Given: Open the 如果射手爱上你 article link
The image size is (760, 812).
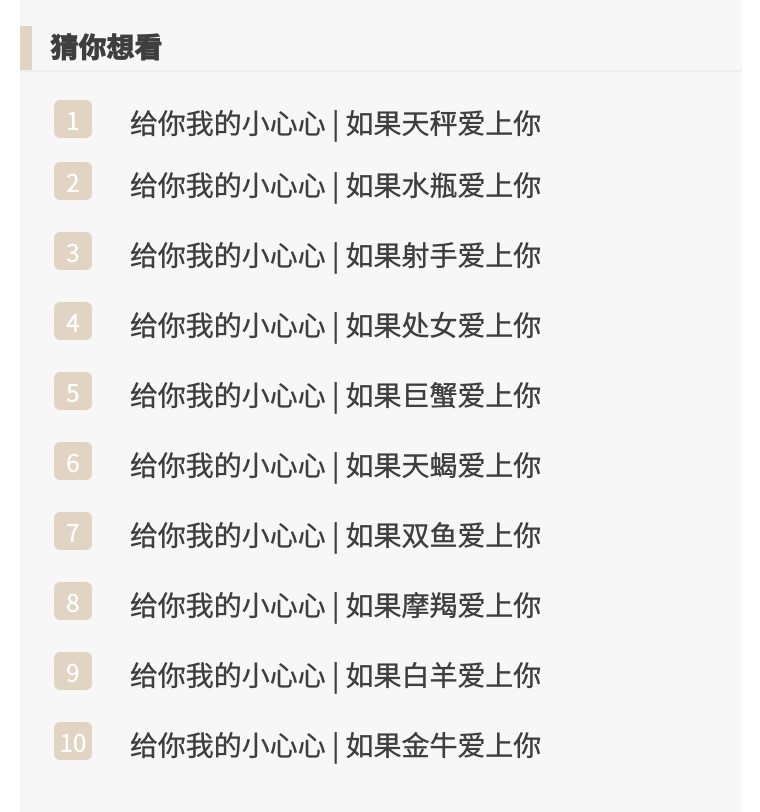Looking at the screenshot, I should (334, 255).
